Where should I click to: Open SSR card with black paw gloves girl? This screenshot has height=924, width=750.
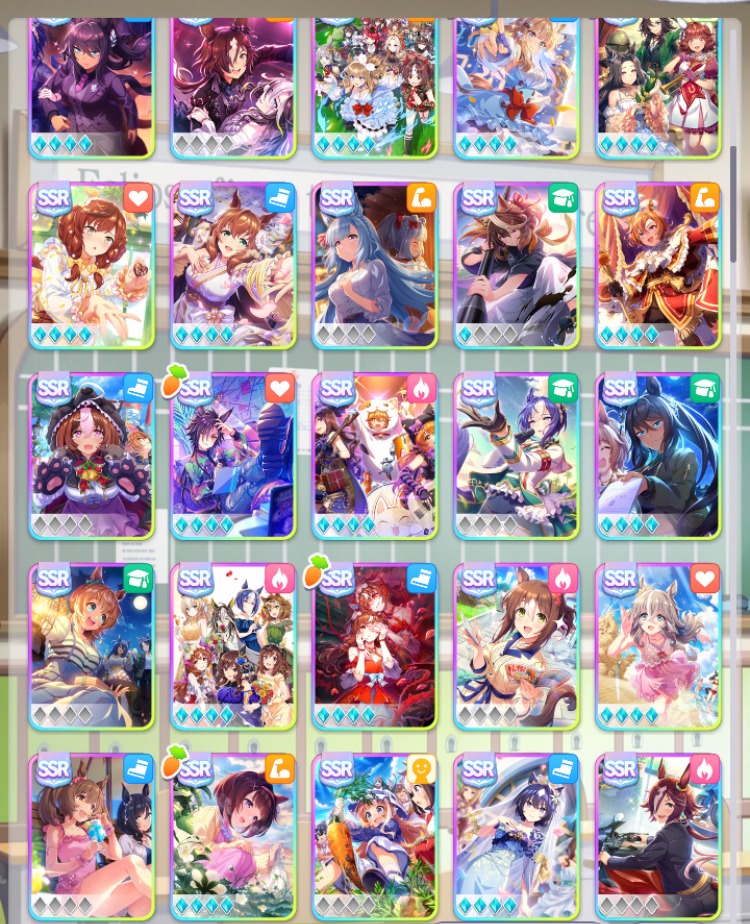91,455
